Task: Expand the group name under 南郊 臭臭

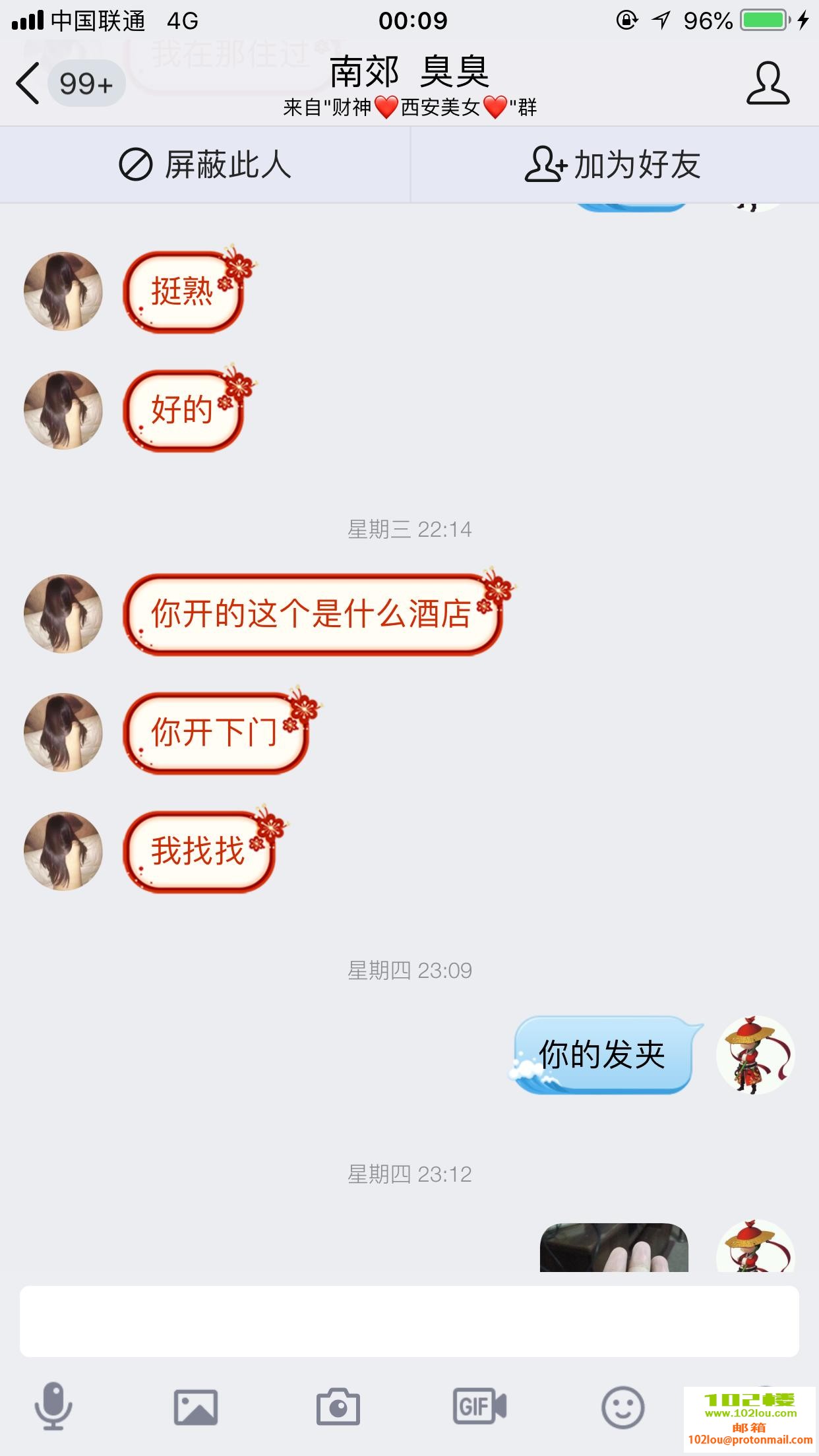Action: click(409, 107)
